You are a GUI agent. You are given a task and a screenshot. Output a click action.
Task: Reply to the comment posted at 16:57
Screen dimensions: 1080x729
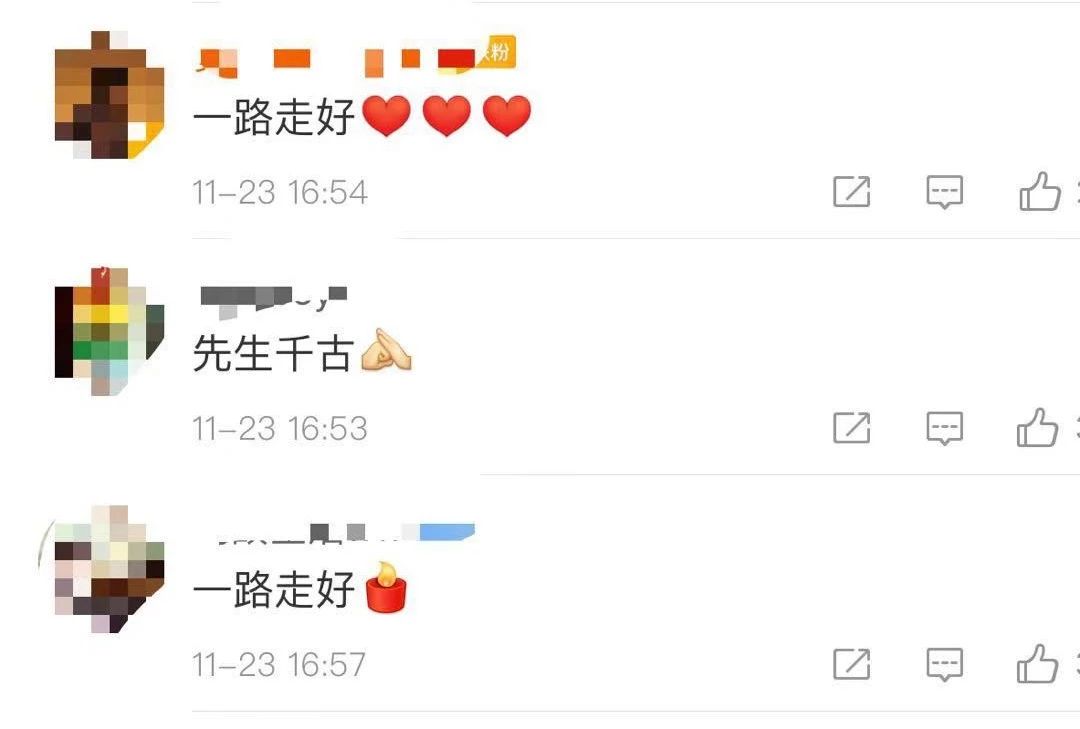point(944,664)
